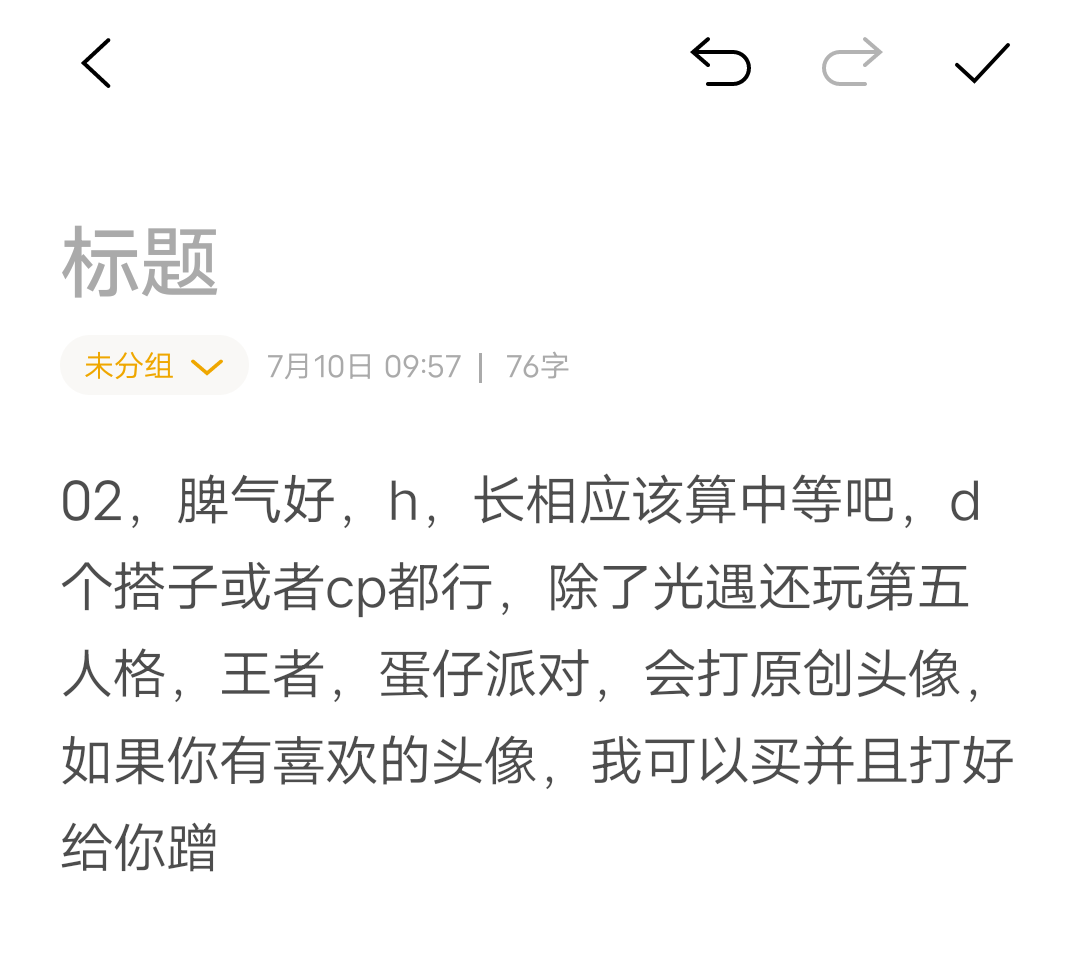Undo the last edit
The width and height of the screenshot is (1080, 954).
(721, 62)
